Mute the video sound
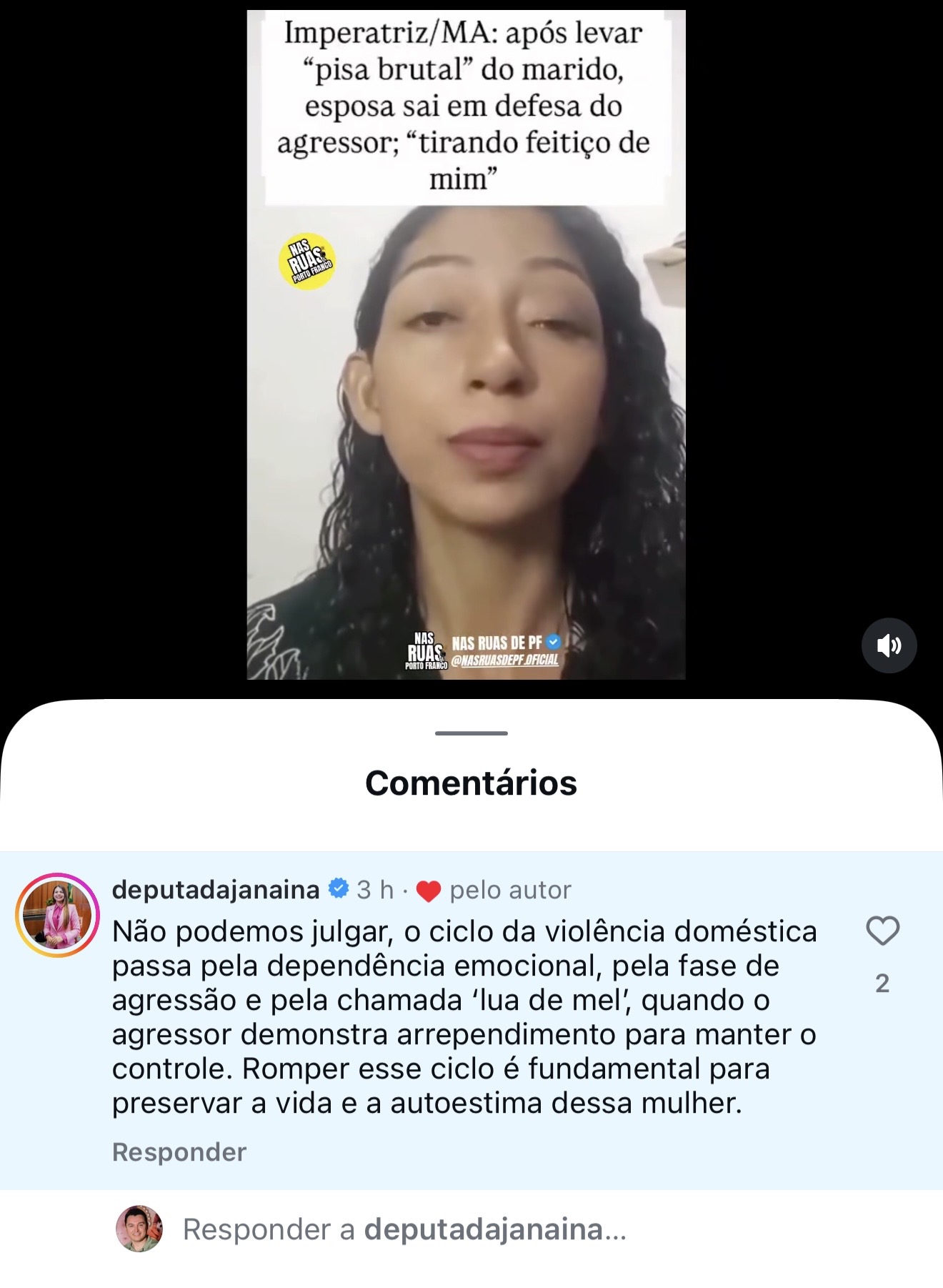Image resolution: width=943 pixels, height=1288 pixels. [889, 645]
